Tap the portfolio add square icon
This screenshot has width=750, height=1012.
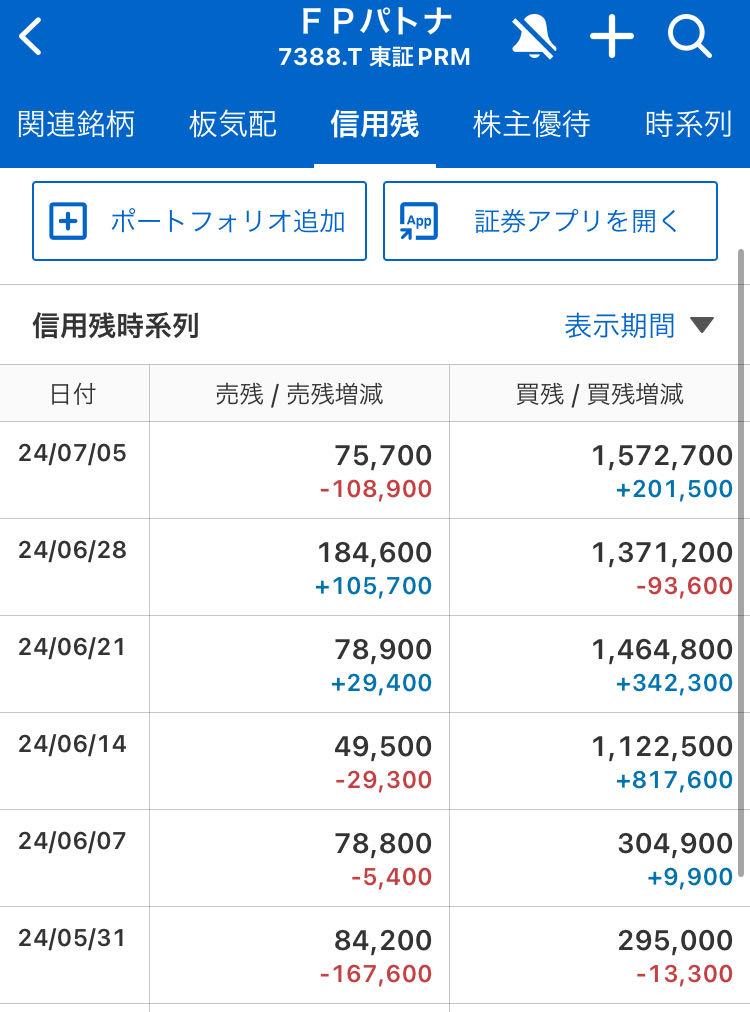tap(68, 220)
